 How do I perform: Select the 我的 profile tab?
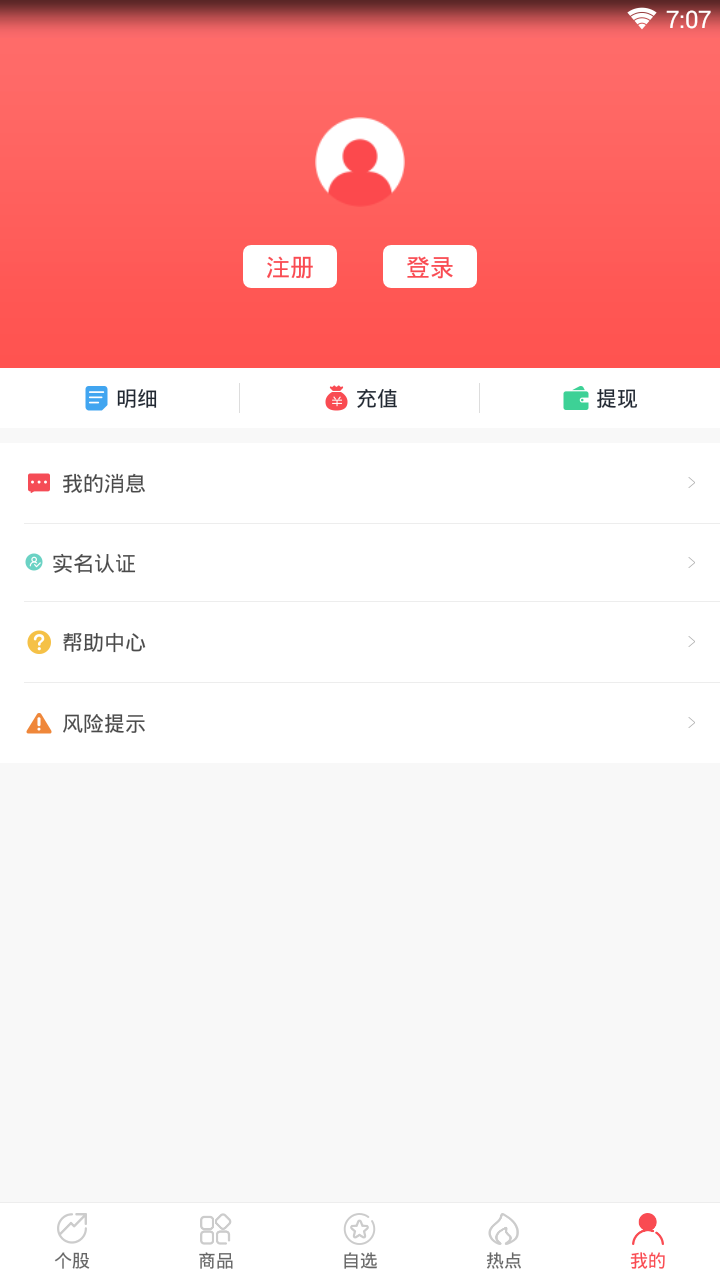coord(648,1241)
